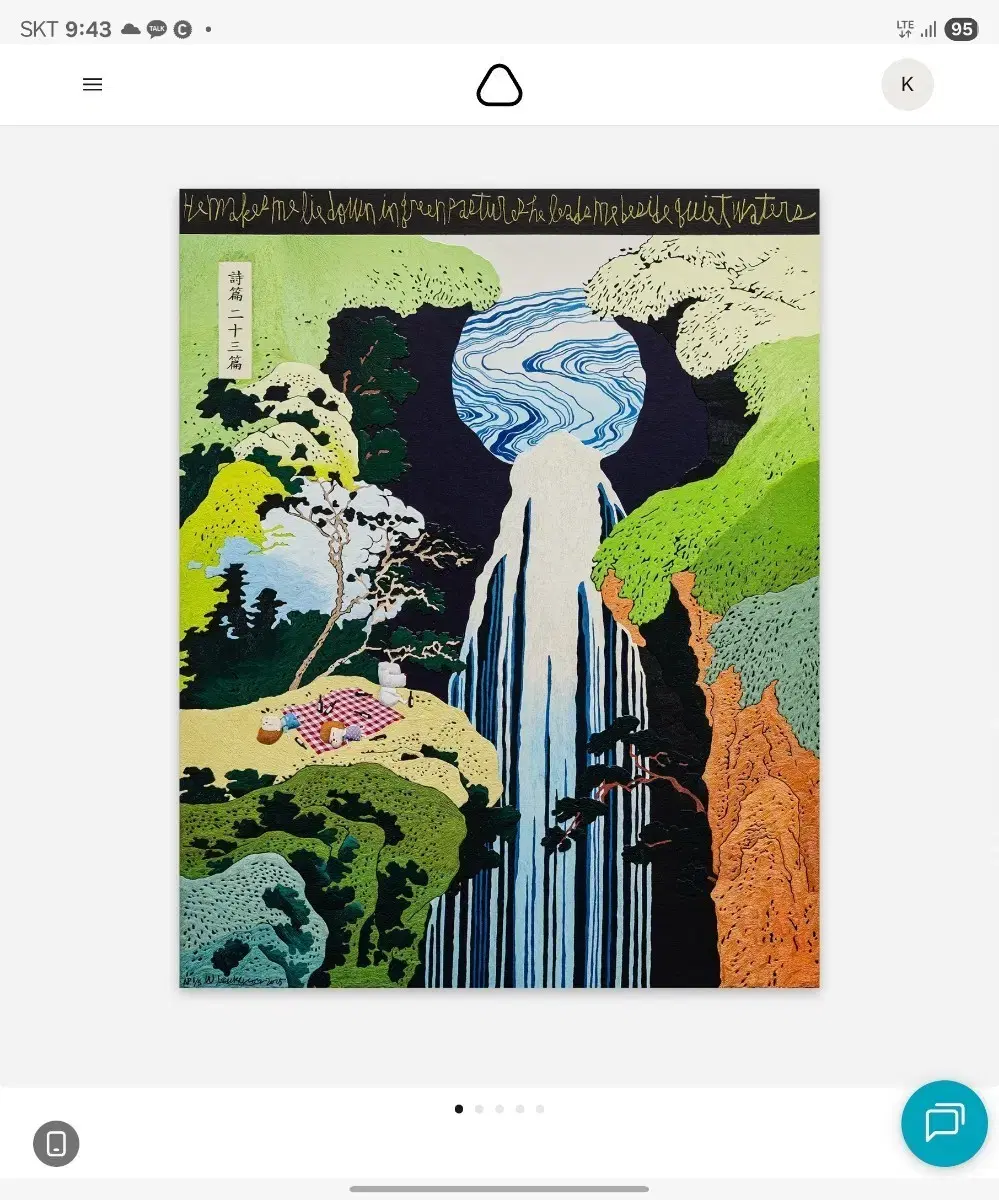Tap the gesture bar at screen bottom
The height and width of the screenshot is (1200, 999).
499,1189
